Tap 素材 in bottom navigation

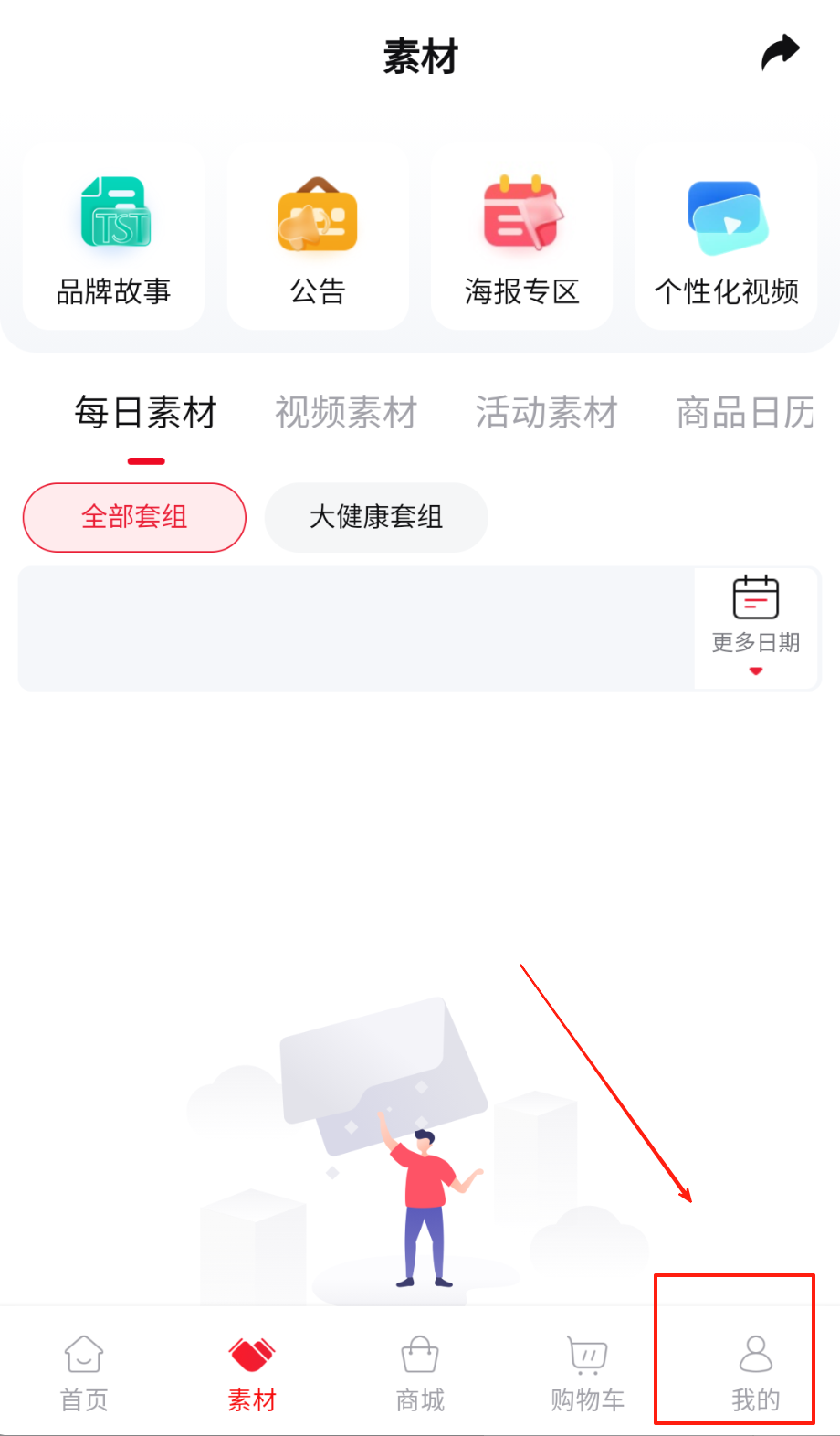pos(252,1372)
